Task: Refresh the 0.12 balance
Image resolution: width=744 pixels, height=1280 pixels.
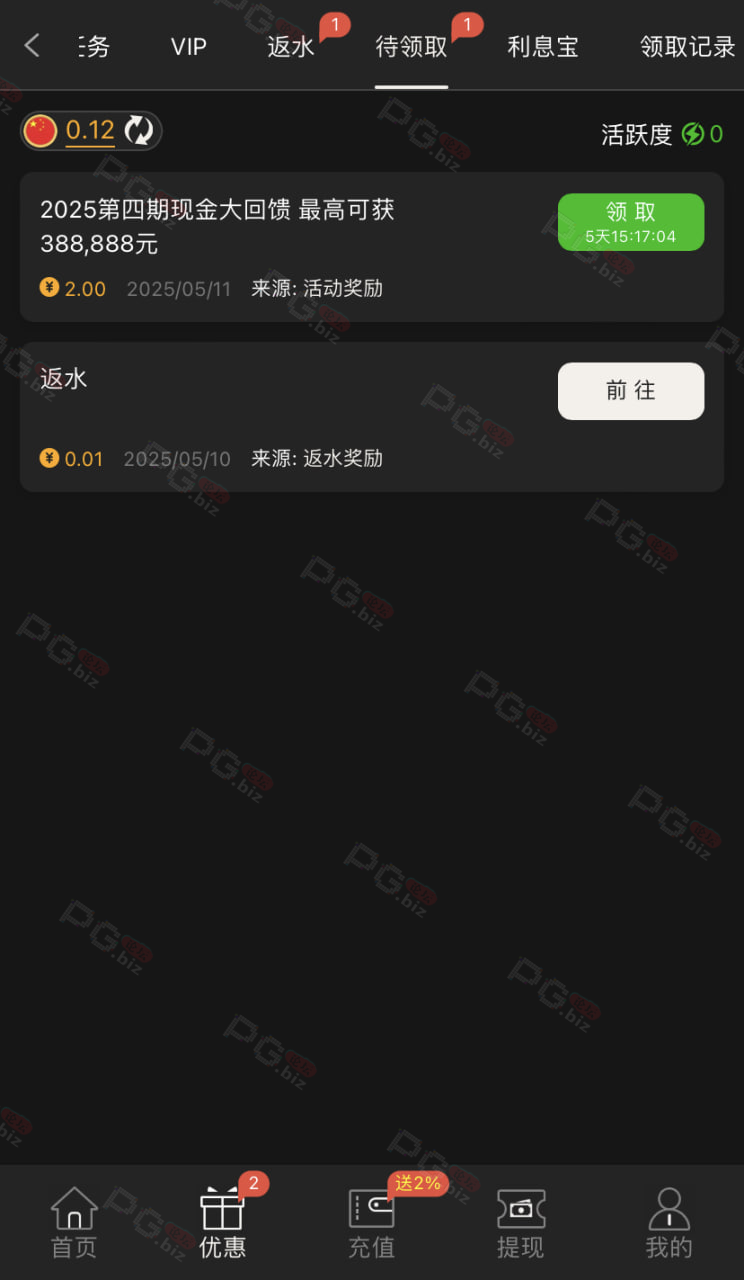Action: (139, 130)
